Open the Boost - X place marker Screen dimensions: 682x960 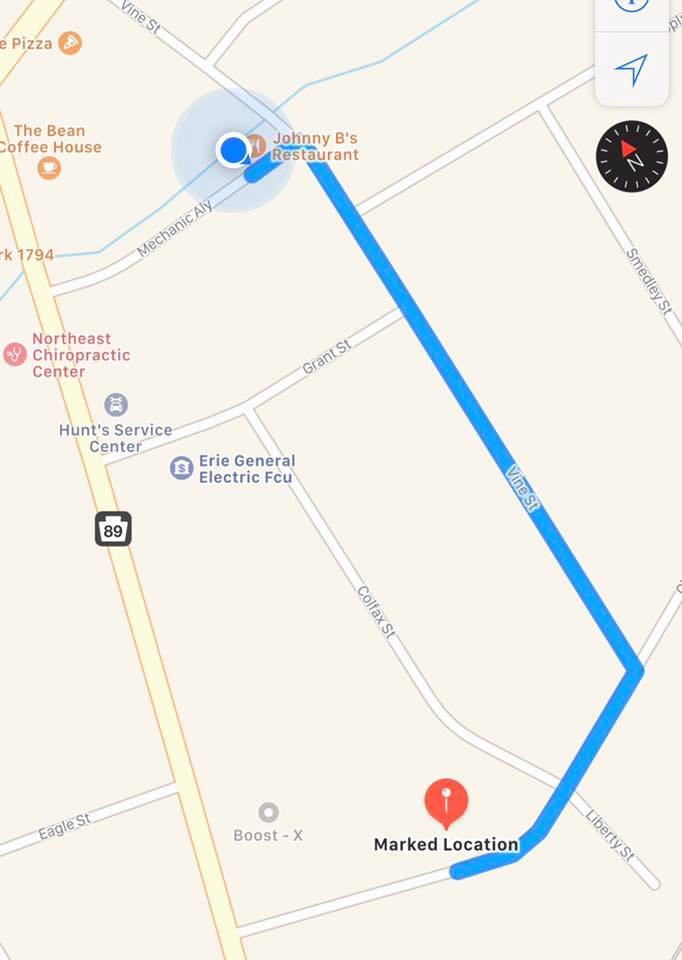click(x=268, y=812)
